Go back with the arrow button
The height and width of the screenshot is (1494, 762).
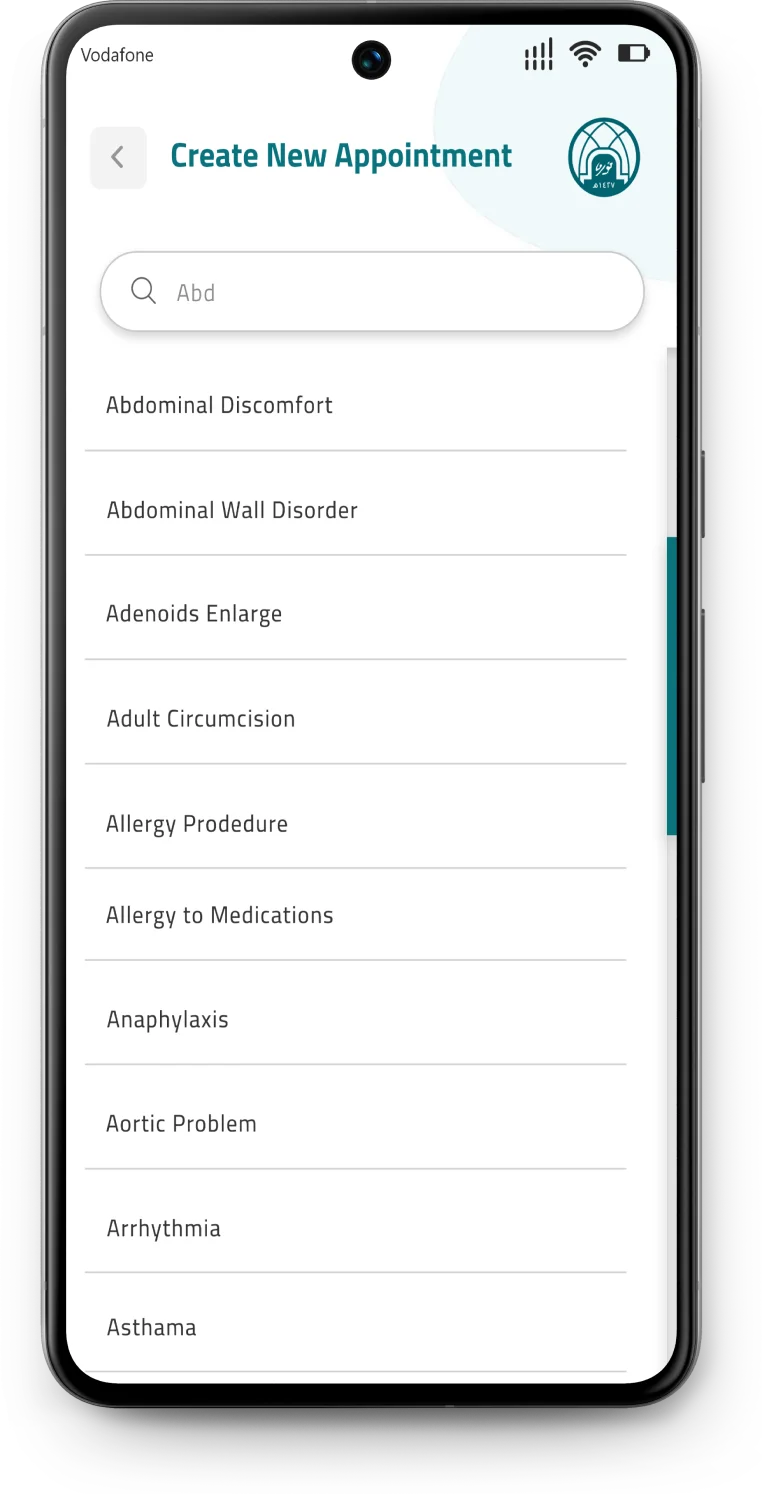click(x=118, y=157)
